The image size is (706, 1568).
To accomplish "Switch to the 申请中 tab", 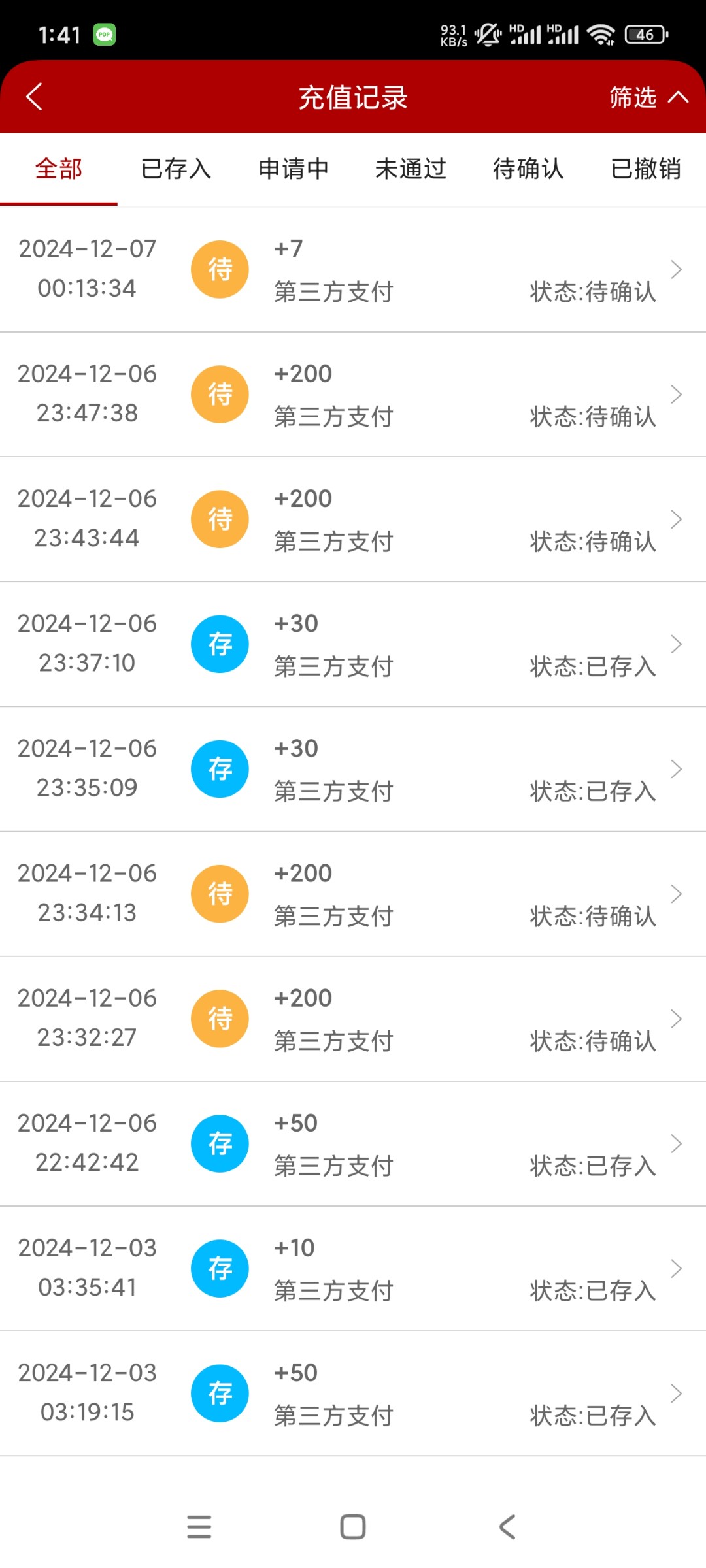I will coord(294,169).
